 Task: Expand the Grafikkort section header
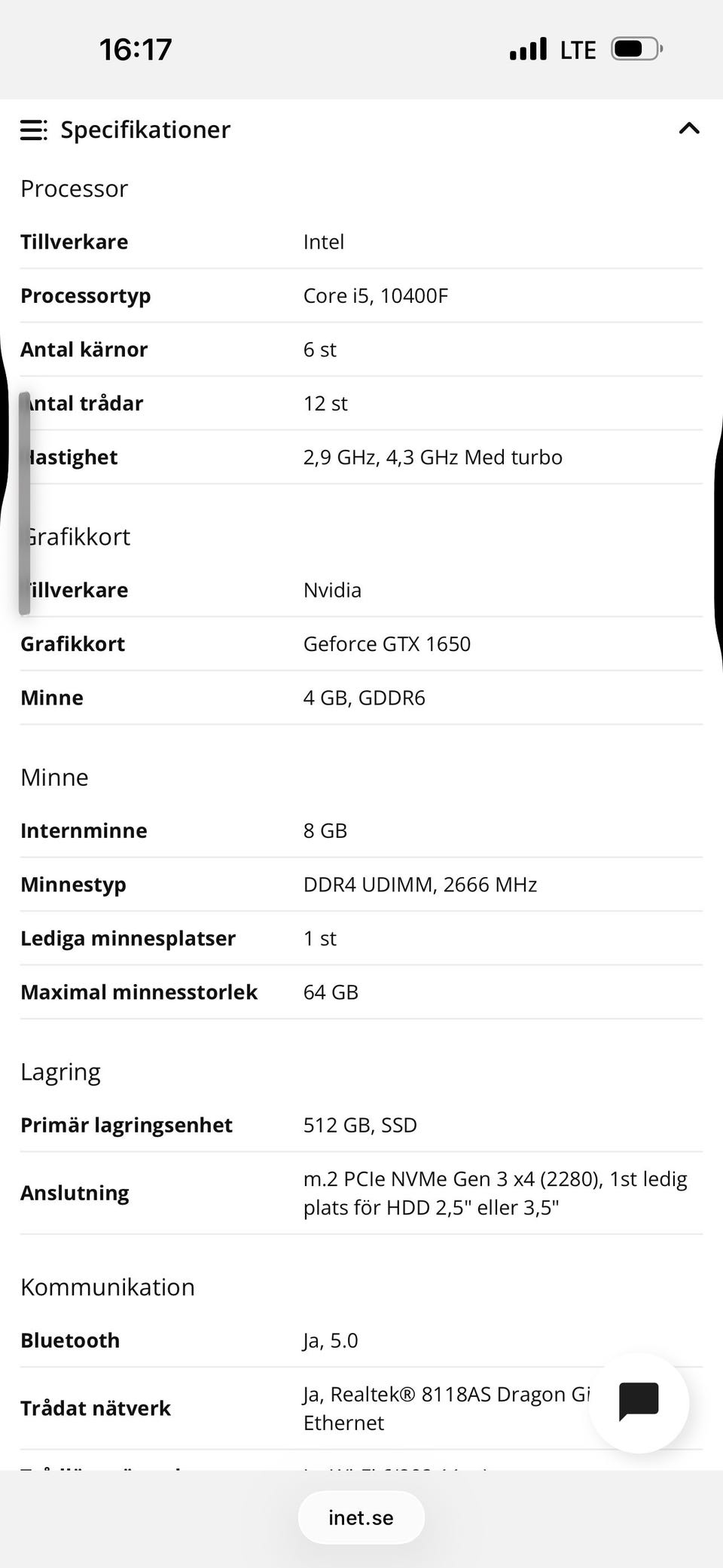pyautogui.click(x=76, y=536)
